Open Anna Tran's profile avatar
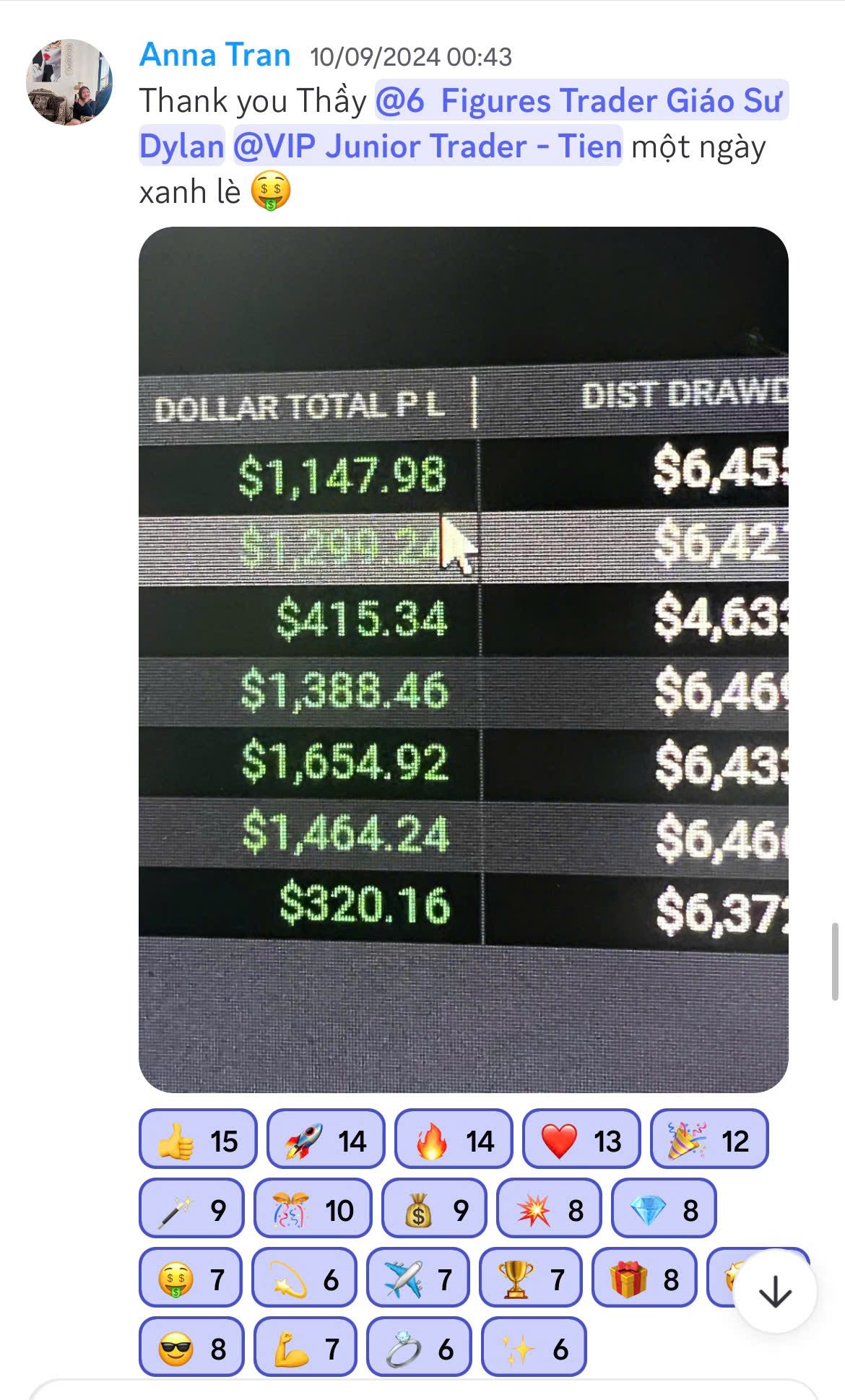 click(69, 82)
